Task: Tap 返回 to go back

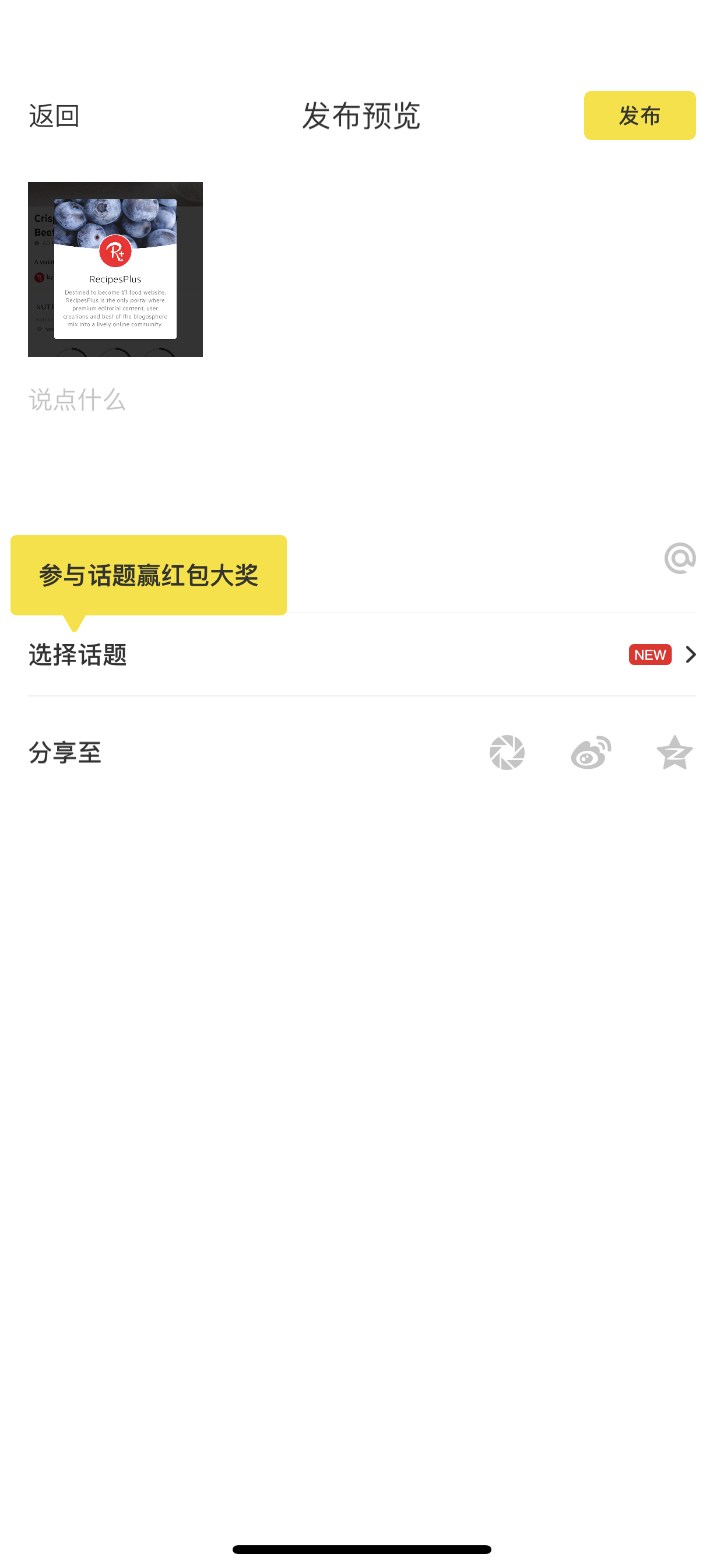Action: pos(54,116)
